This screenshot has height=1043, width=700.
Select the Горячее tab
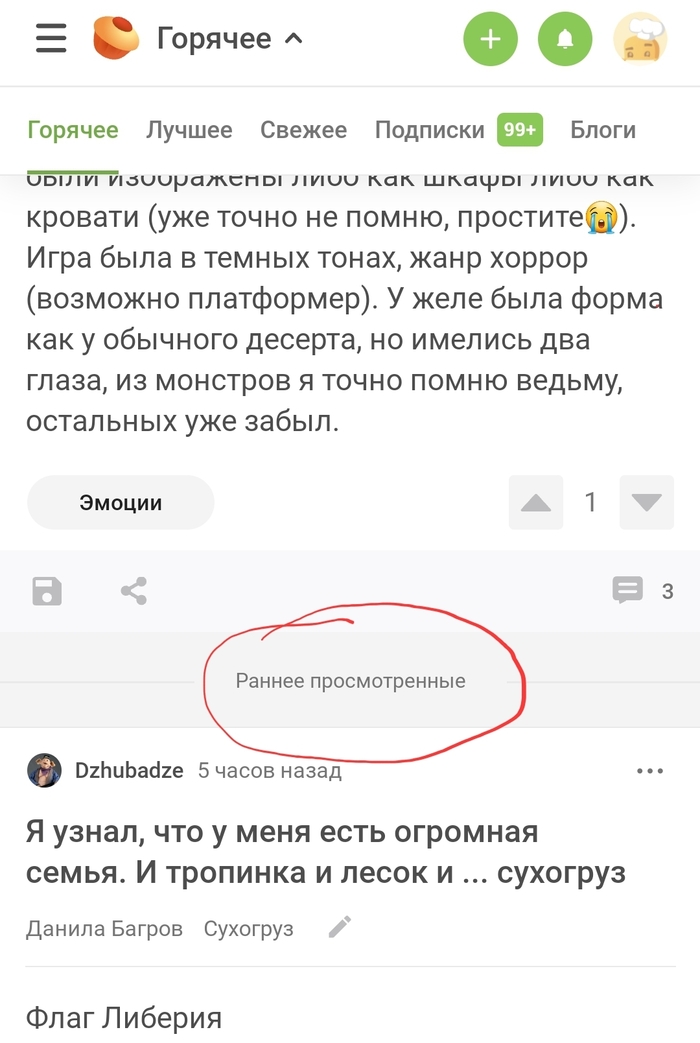73,130
